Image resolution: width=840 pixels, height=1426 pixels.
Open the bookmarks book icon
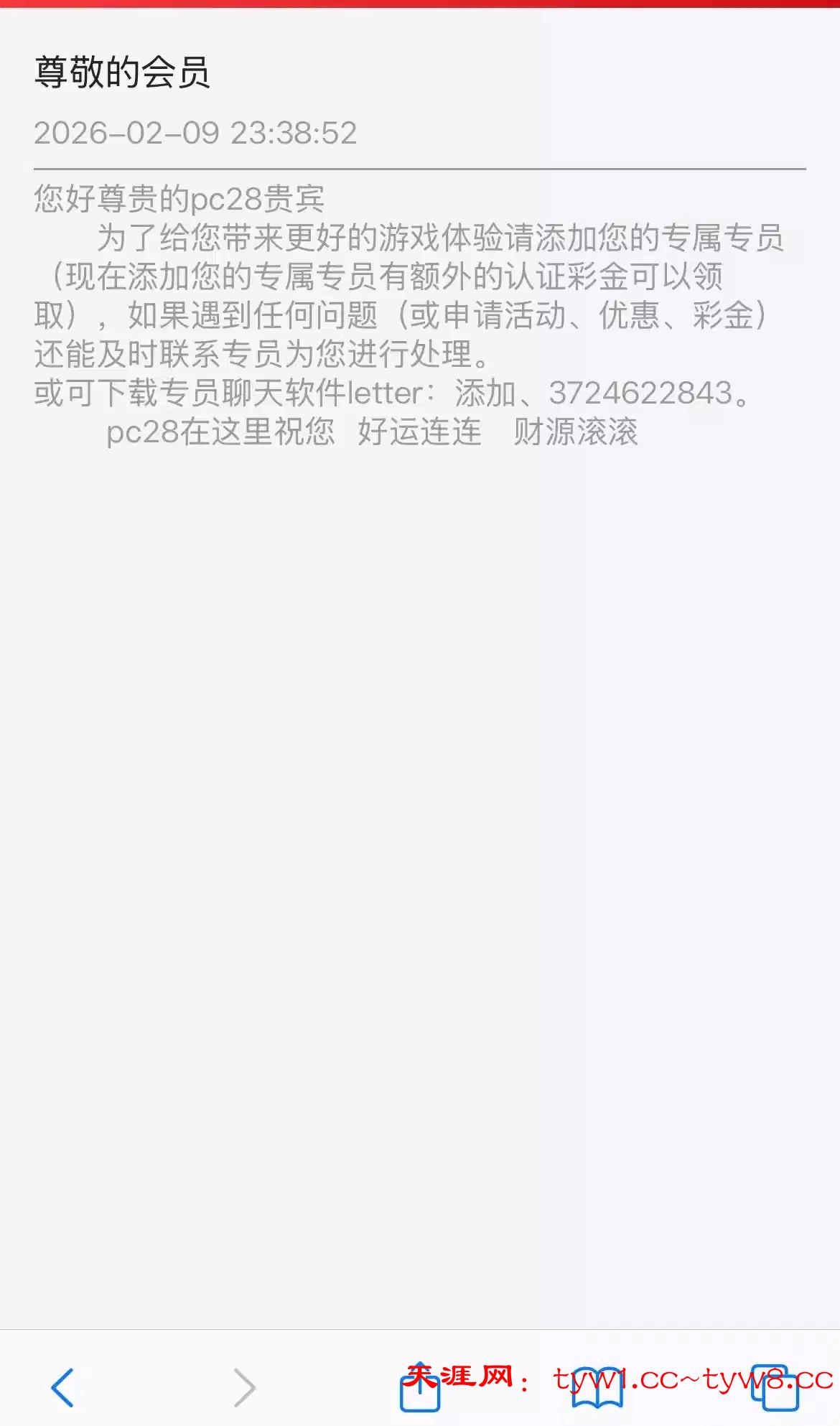click(x=597, y=1387)
